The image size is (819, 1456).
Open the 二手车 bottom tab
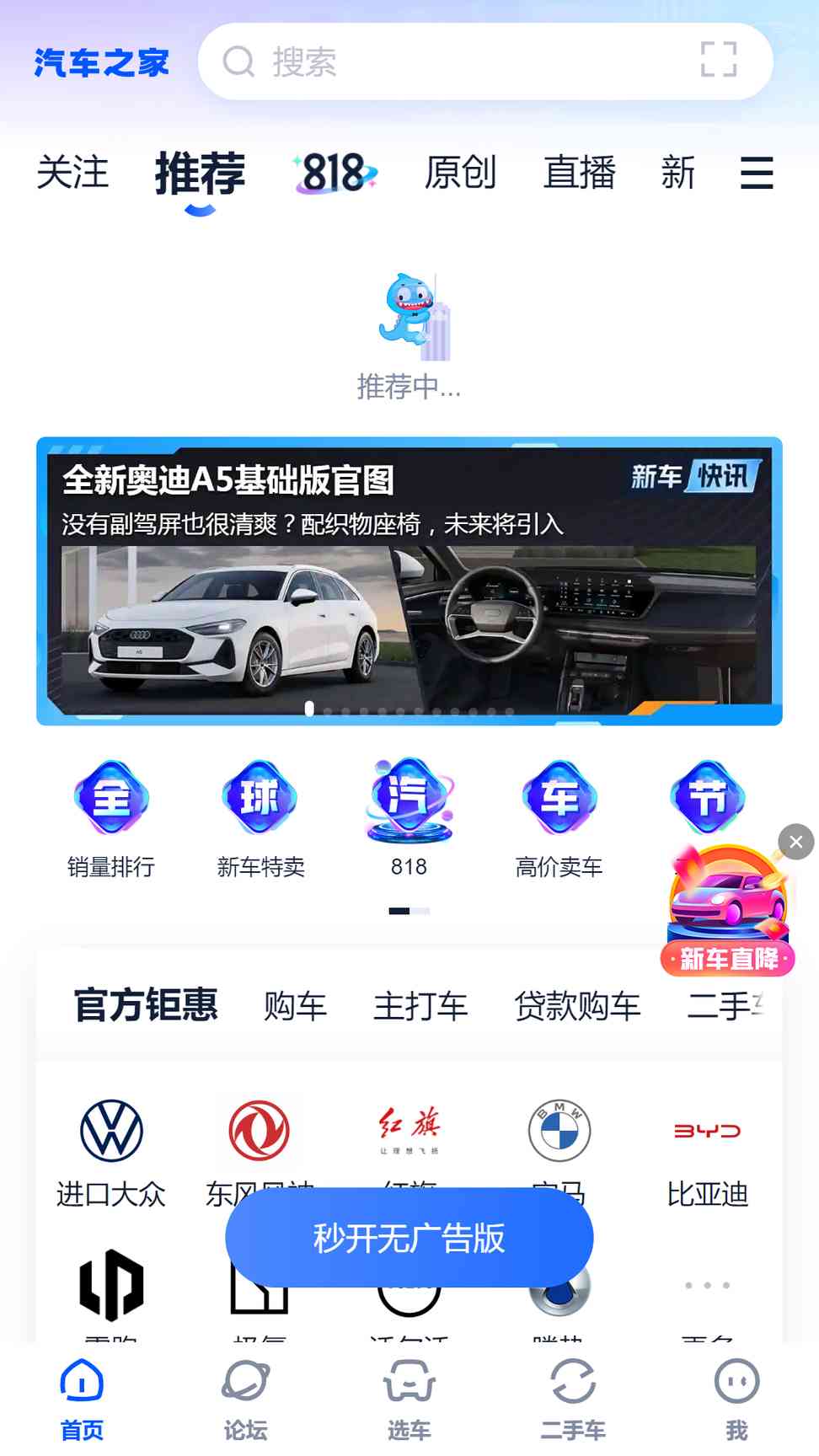click(573, 1399)
